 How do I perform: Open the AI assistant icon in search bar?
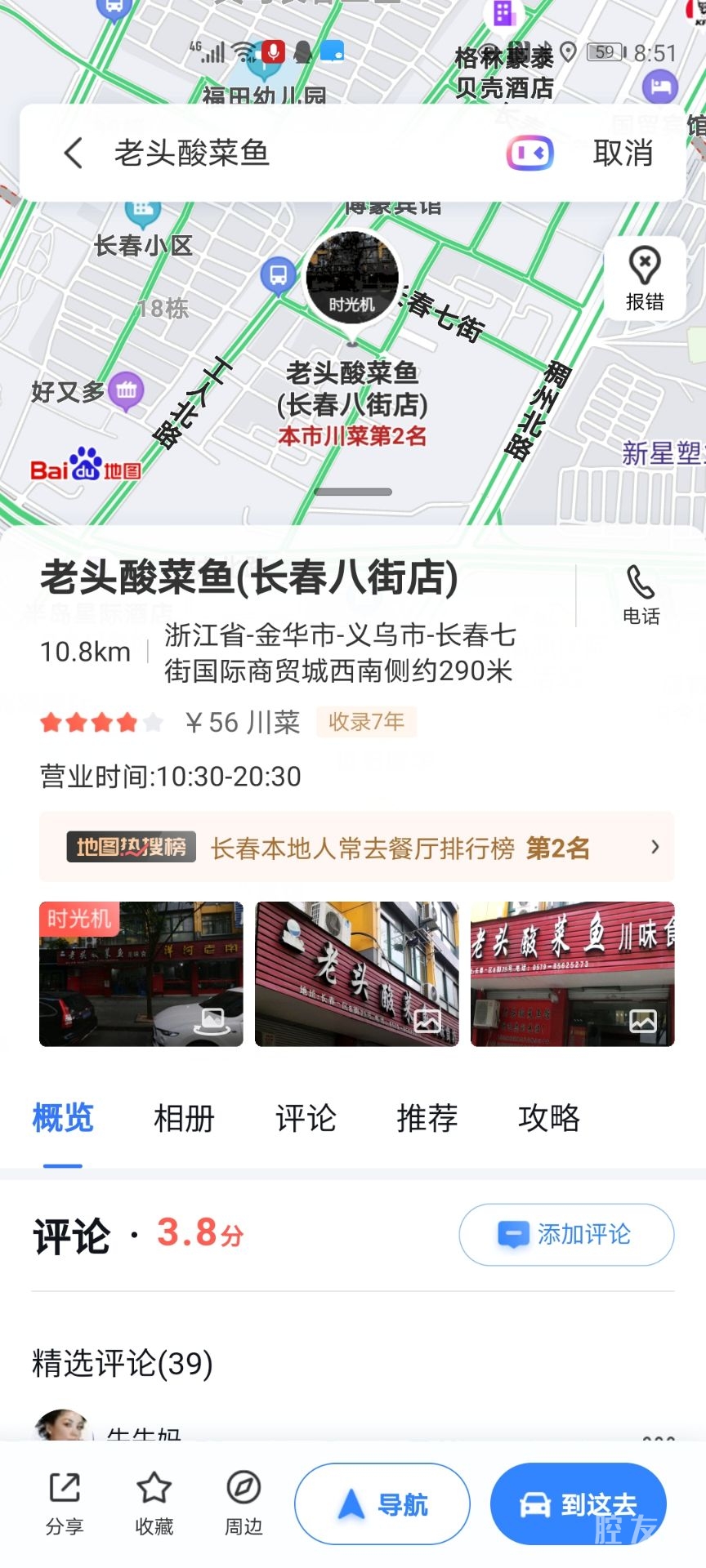point(529,153)
